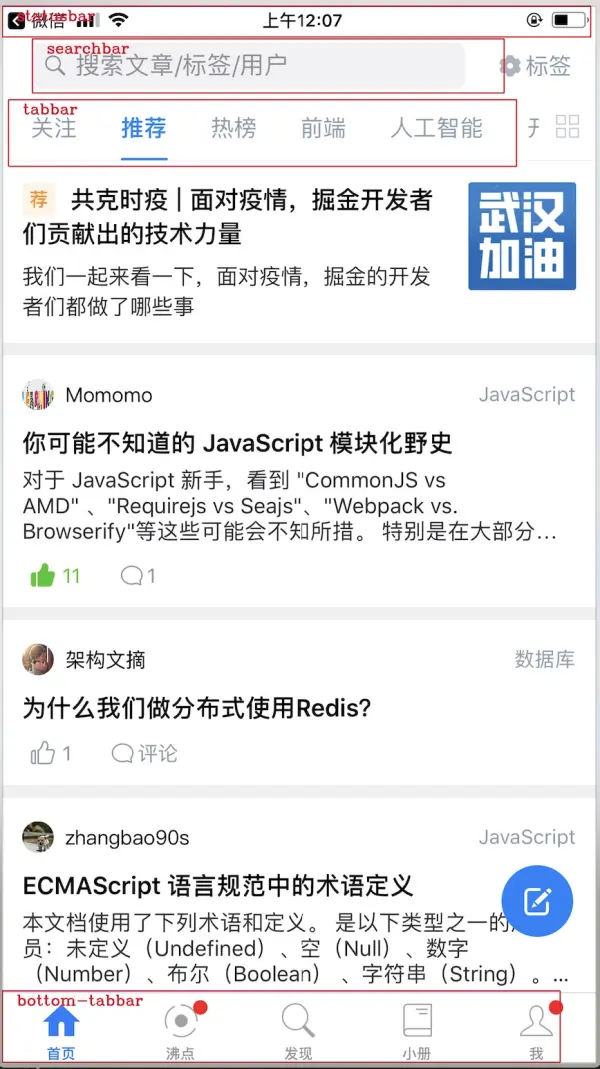Viewport: 600px width, 1069px height.
Task: Tap the search field for articles/tags/users
Action: [x=250, y=66]
